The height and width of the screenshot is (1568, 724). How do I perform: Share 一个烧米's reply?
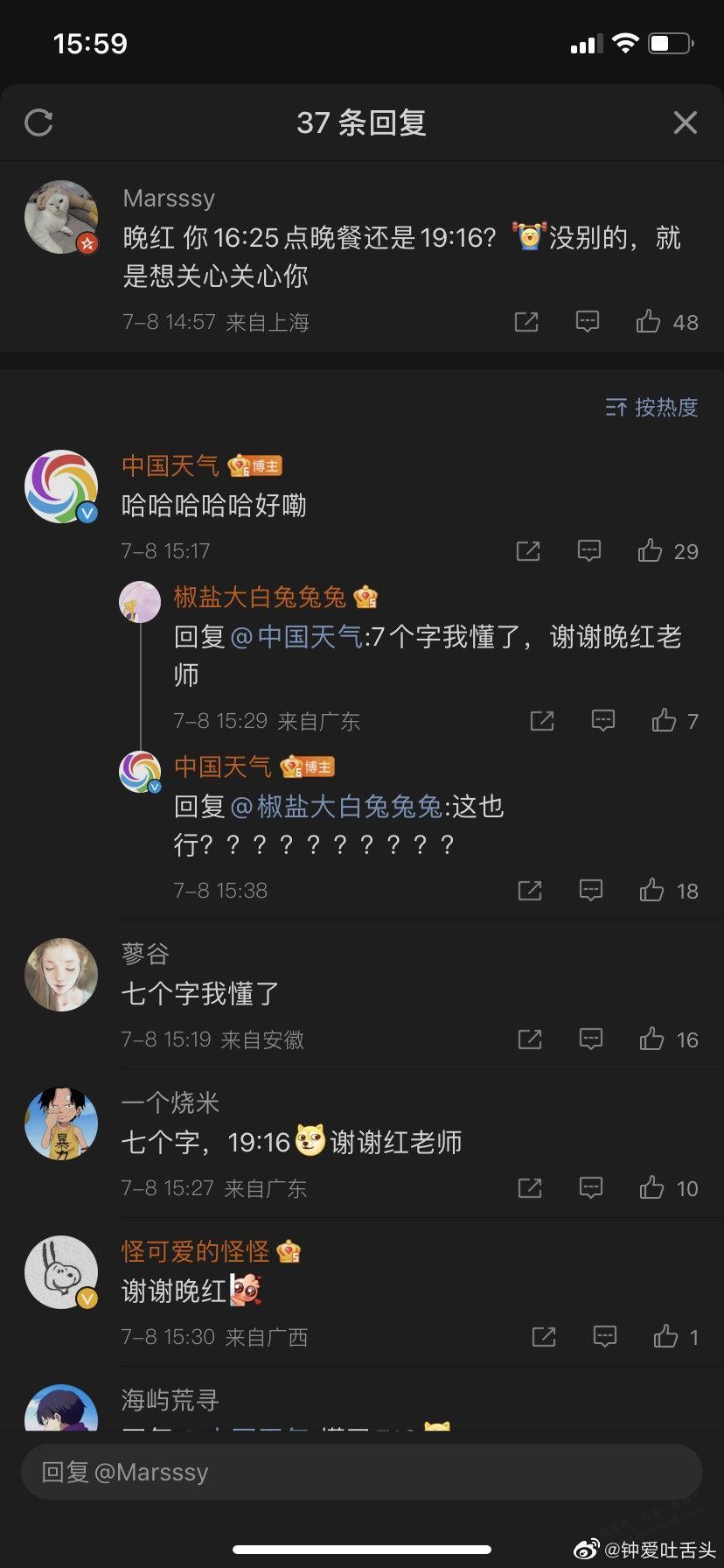[x=530, y=1187]
